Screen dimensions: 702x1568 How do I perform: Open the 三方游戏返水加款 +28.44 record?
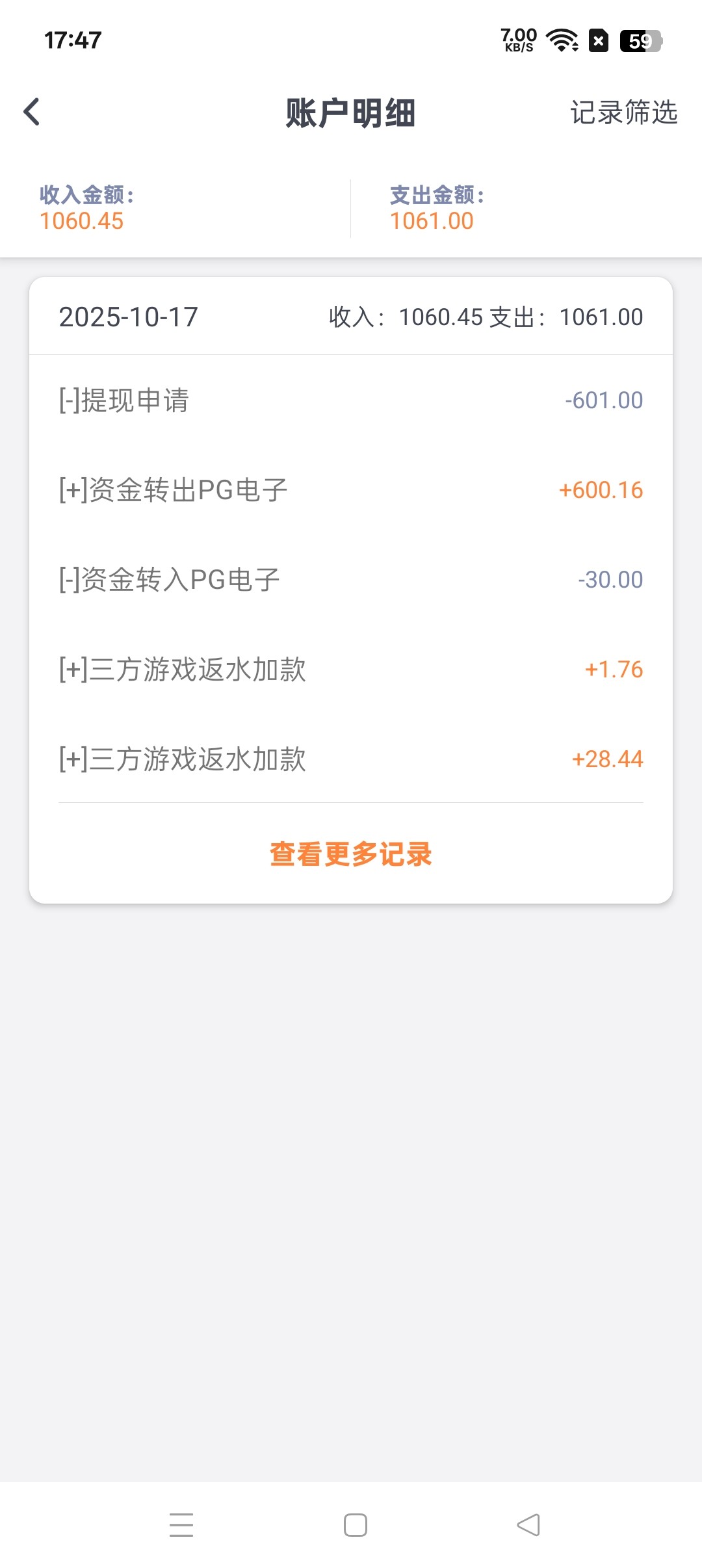click(x=350, y=759)
